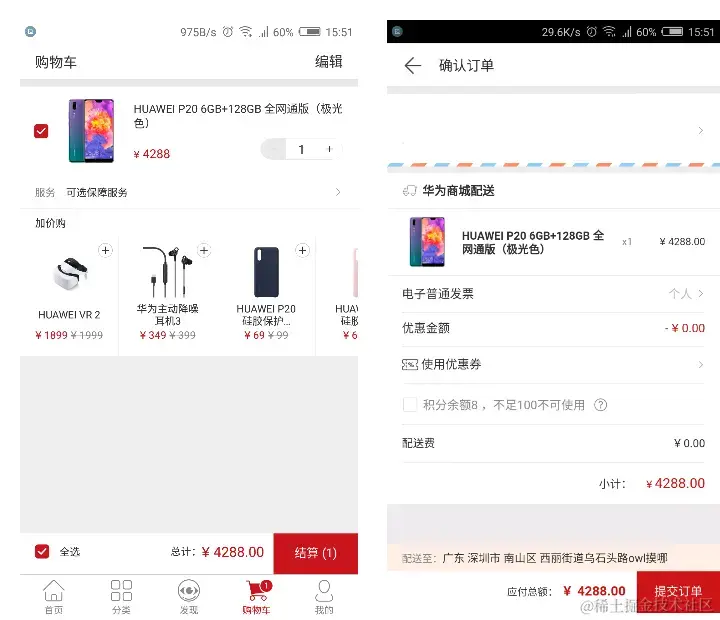Open the delivery address row on the order
The image size is (720, 620).
(553, 130)
